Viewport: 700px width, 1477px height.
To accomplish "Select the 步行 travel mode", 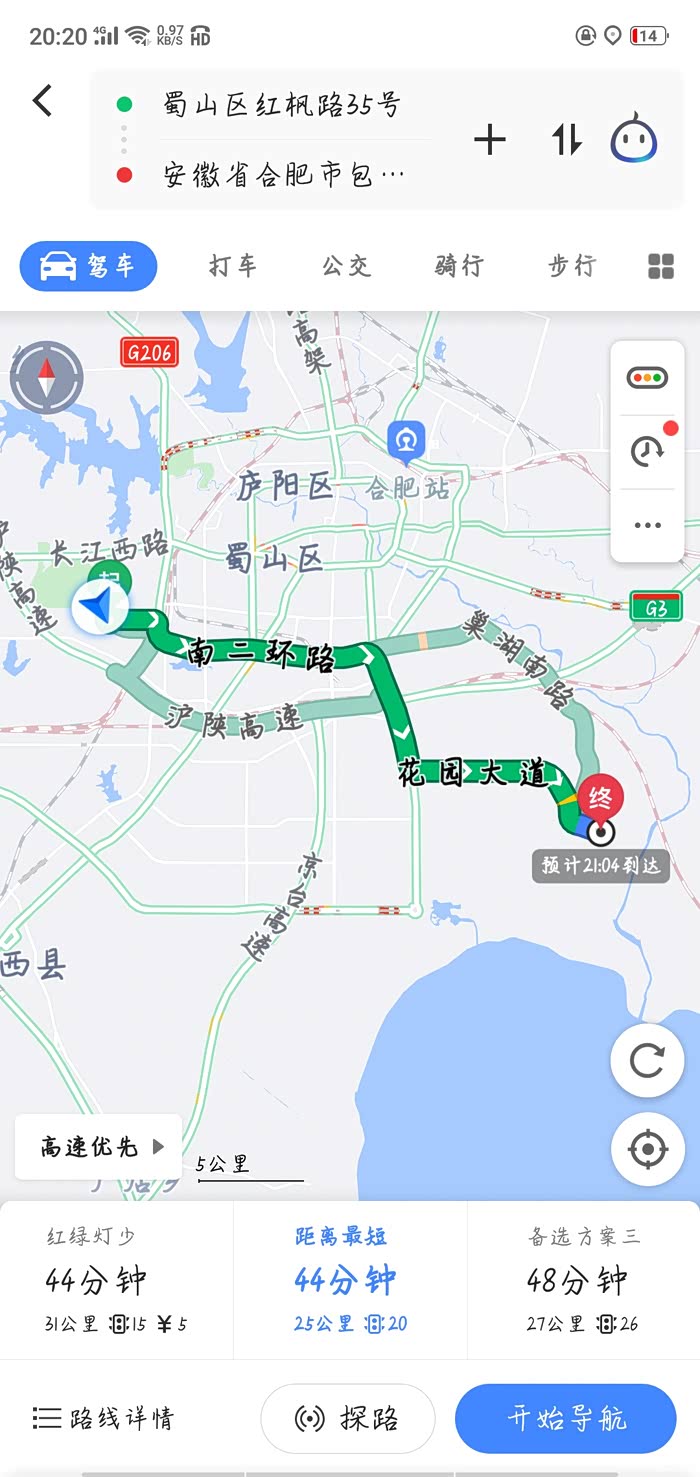I will coord(572,266).
